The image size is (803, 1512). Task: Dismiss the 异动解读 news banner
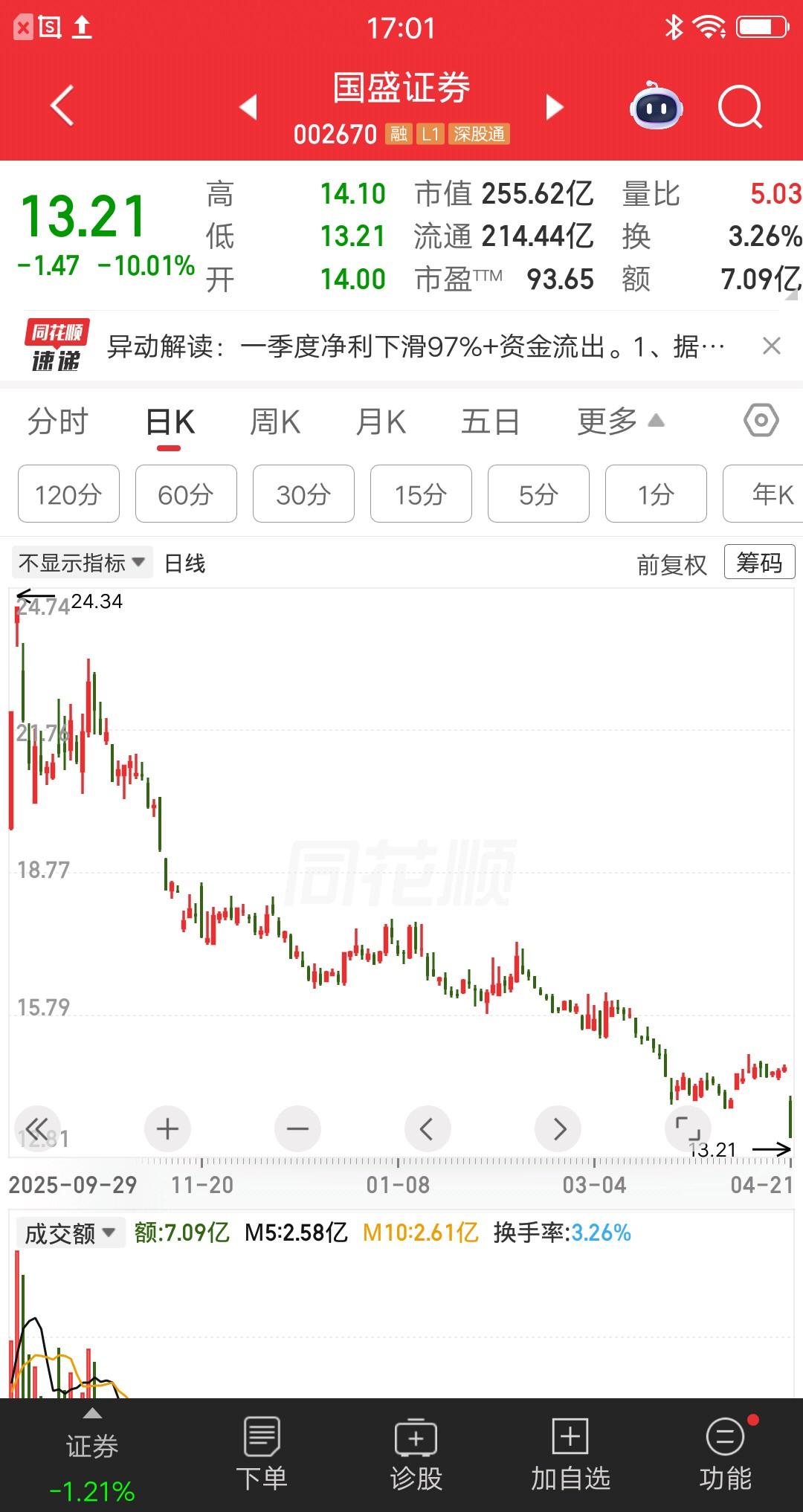(x=770, y=346)
